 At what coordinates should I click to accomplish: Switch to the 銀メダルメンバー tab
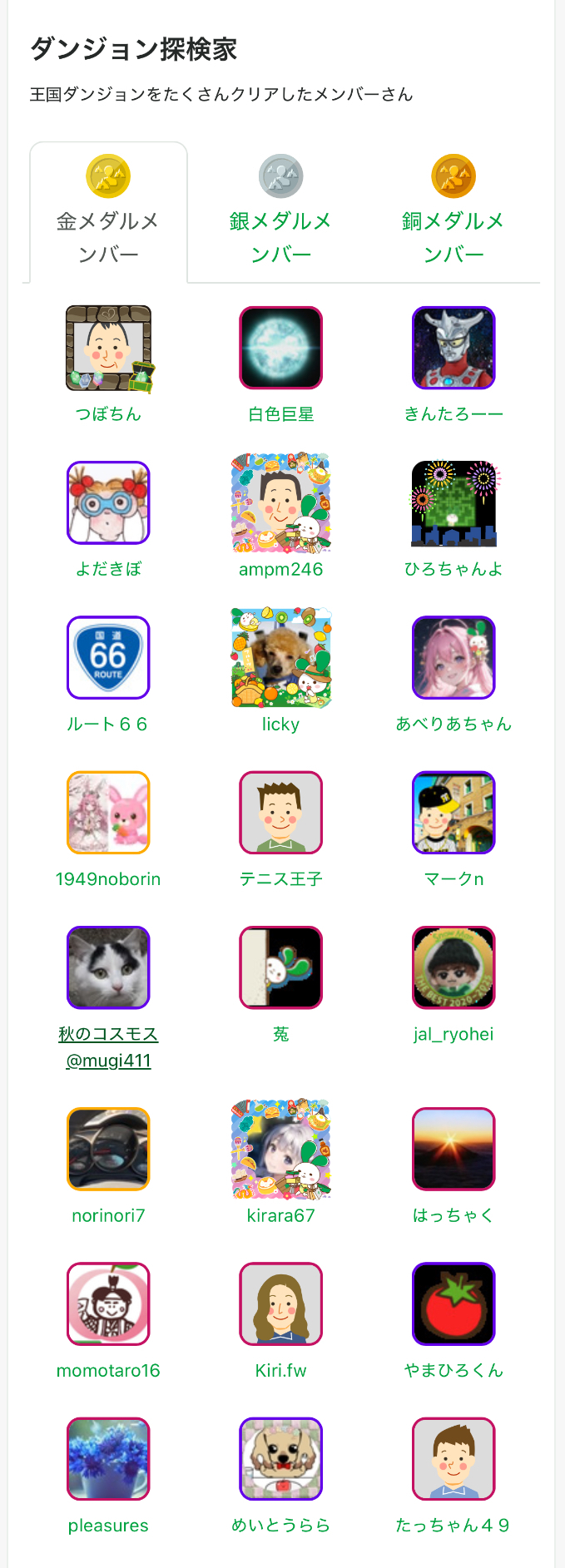[280, 213]
